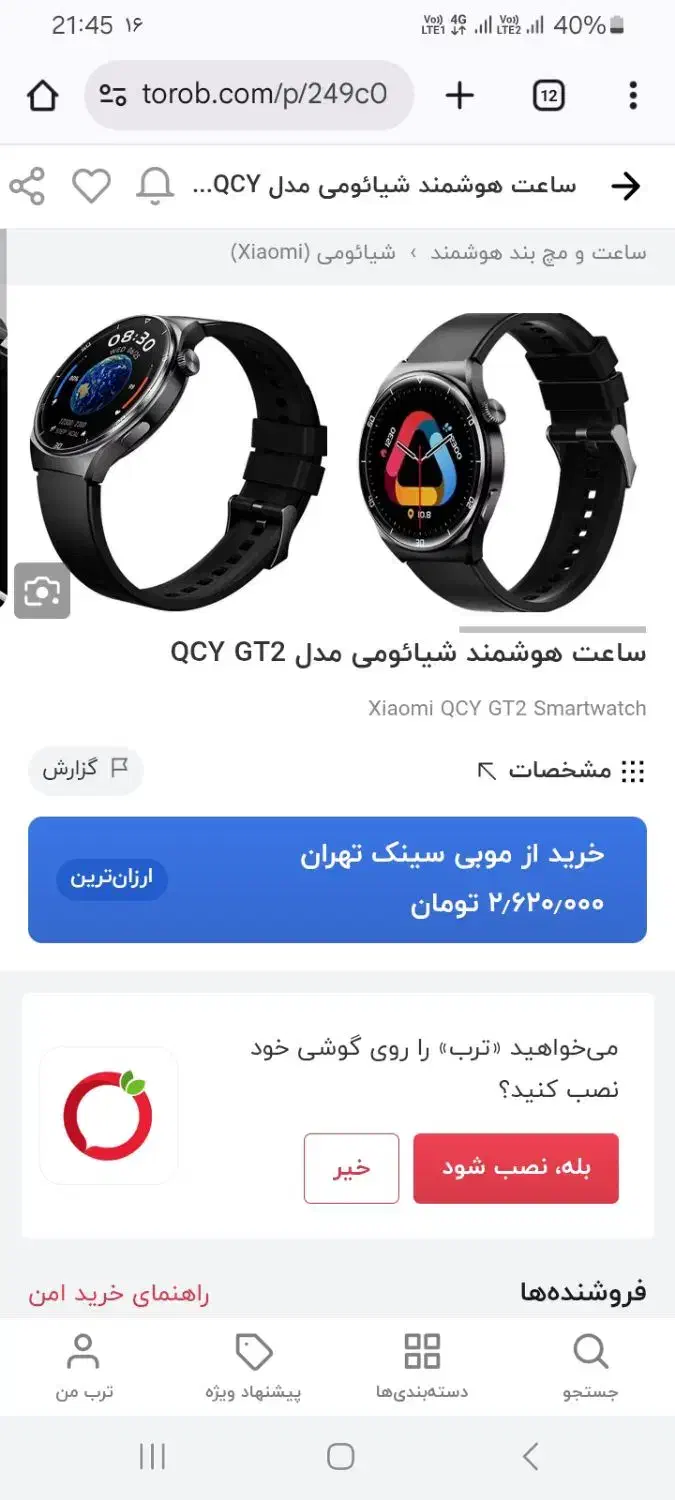This screenshot has width=675, height=1500.
Task: Open the ساعت و مچ بند هوشمند breadcrumb
Action: [539, 253]
